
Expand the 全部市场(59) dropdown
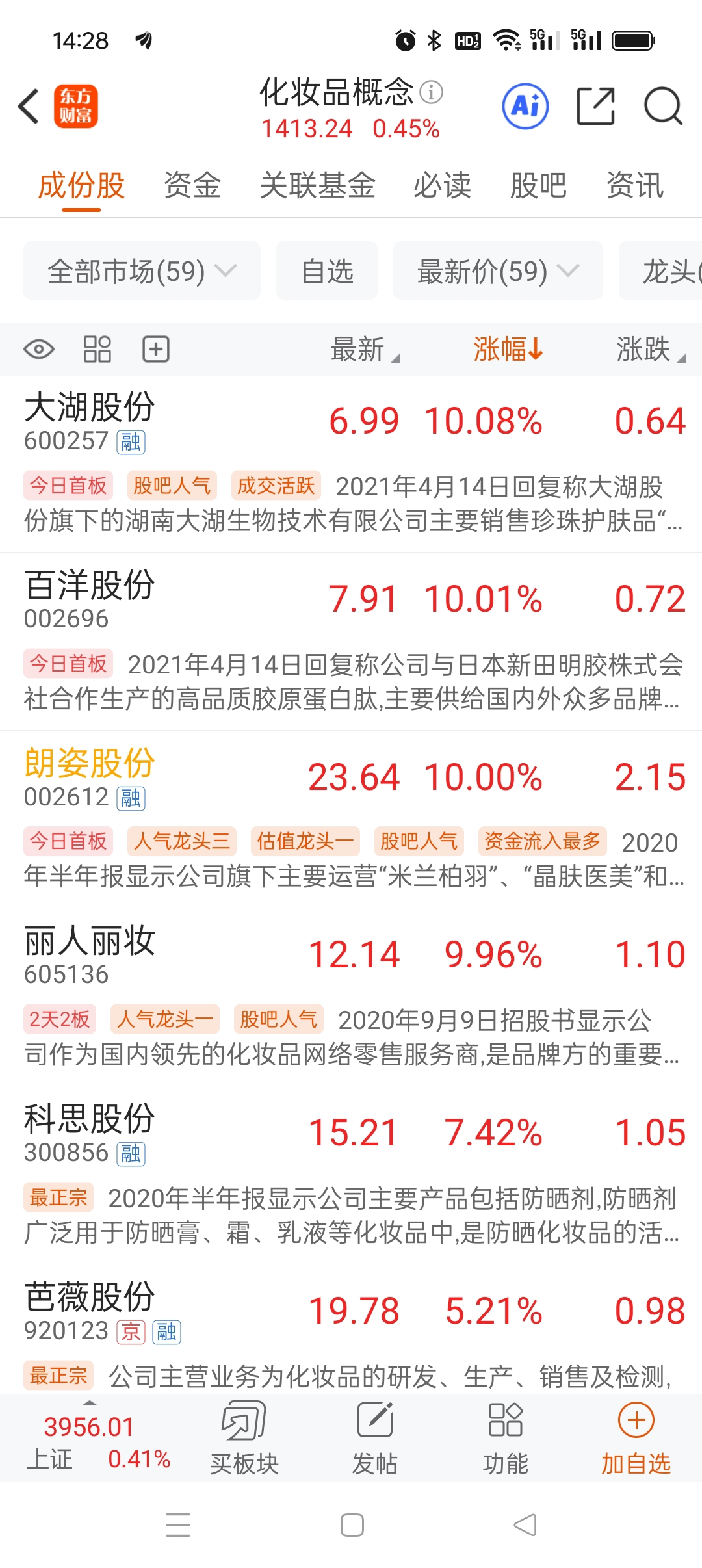click(x=142, y=271)
